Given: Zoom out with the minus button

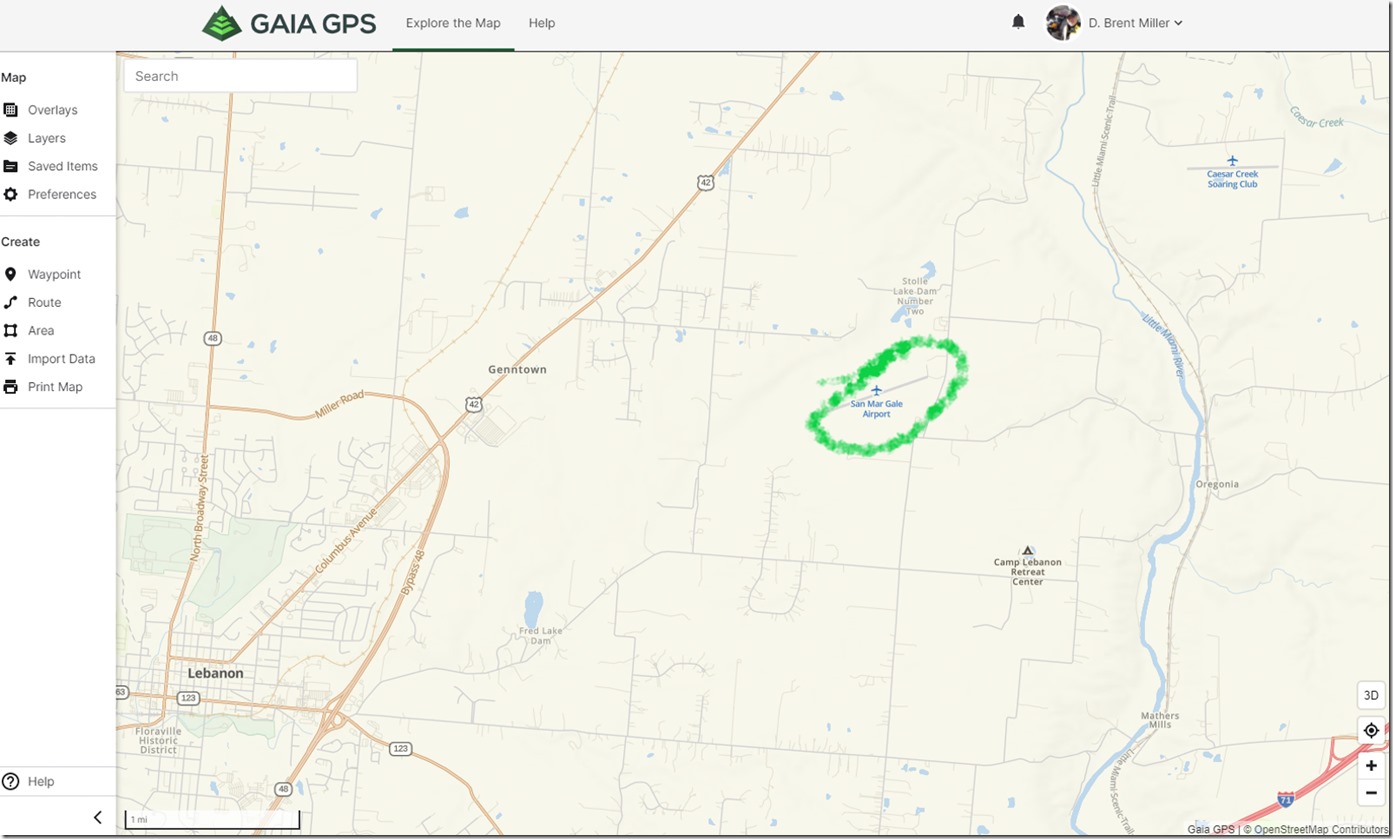Looking at the screenshot, I should 1371,793.
